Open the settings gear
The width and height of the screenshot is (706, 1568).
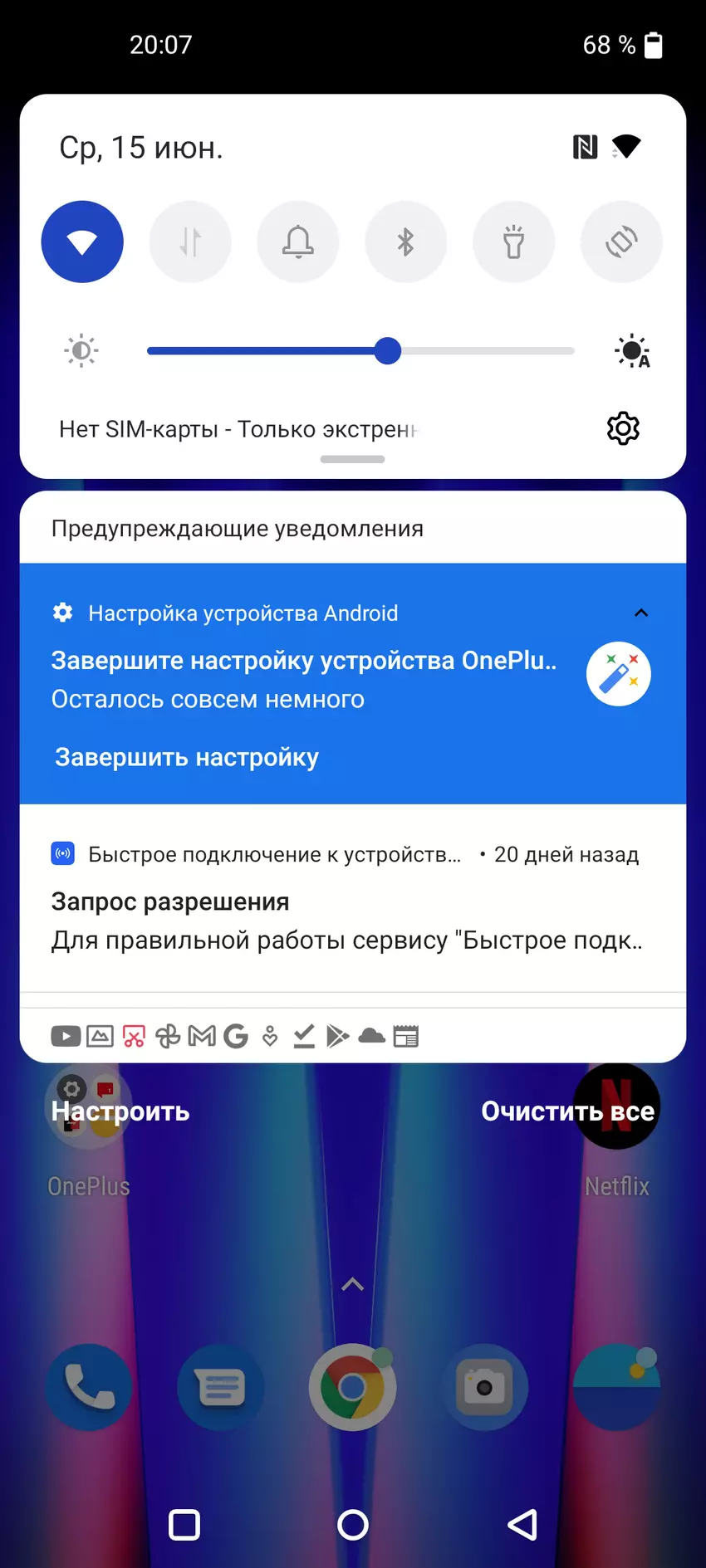[x=623, y=428]
